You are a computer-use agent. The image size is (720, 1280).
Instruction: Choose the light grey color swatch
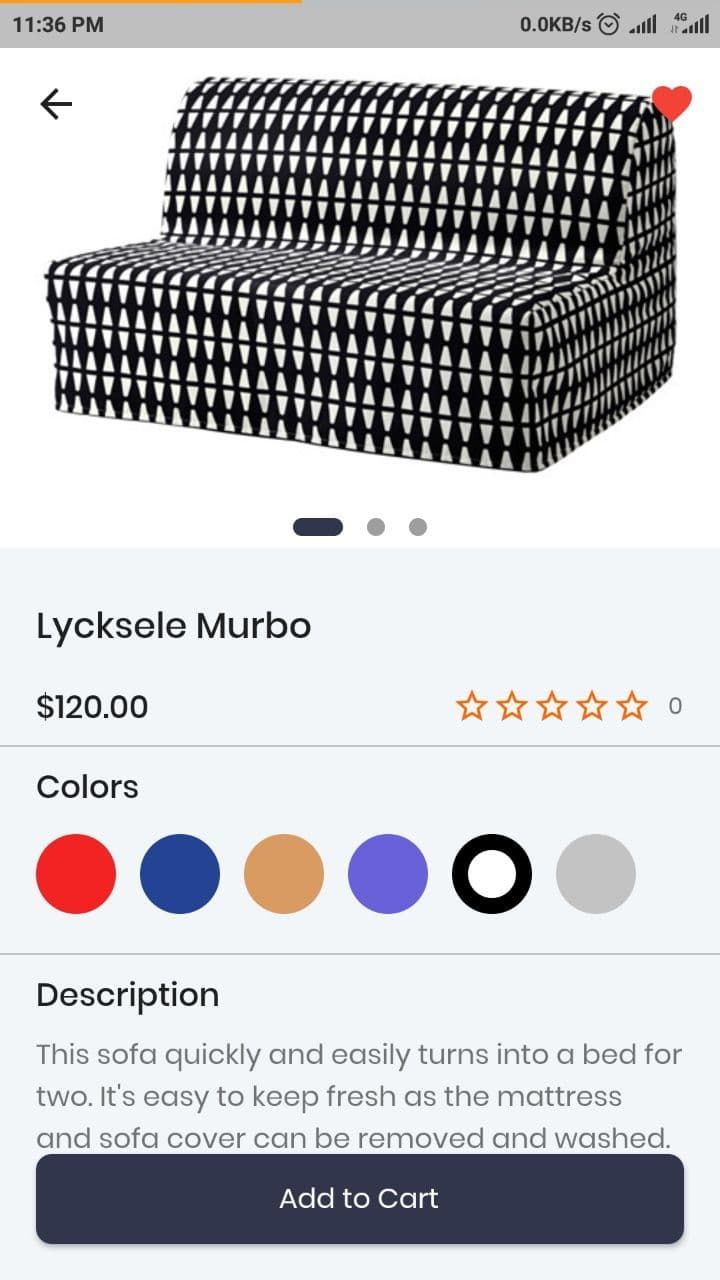pyautogui.click(x=596, y=874)
